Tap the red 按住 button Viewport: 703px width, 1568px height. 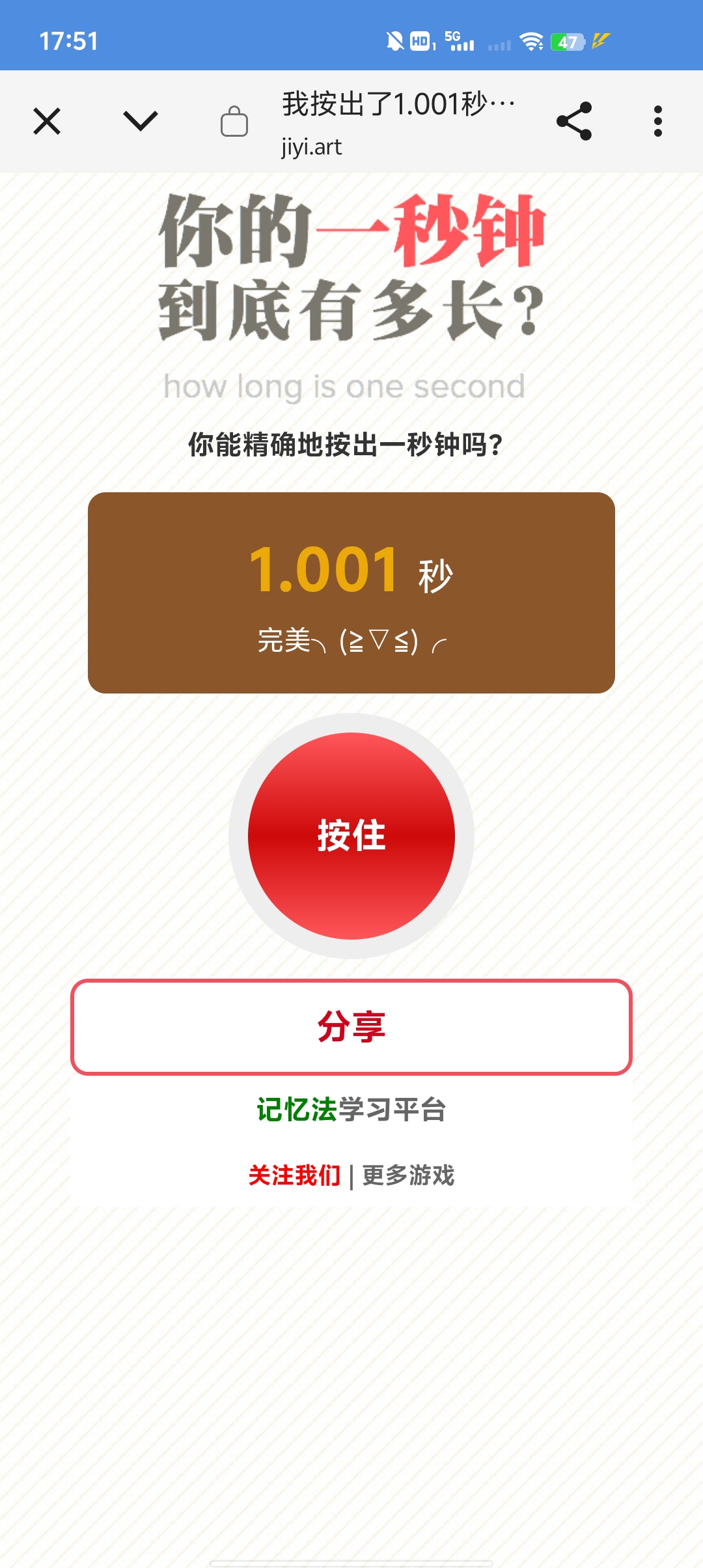[x=351, y=835]
